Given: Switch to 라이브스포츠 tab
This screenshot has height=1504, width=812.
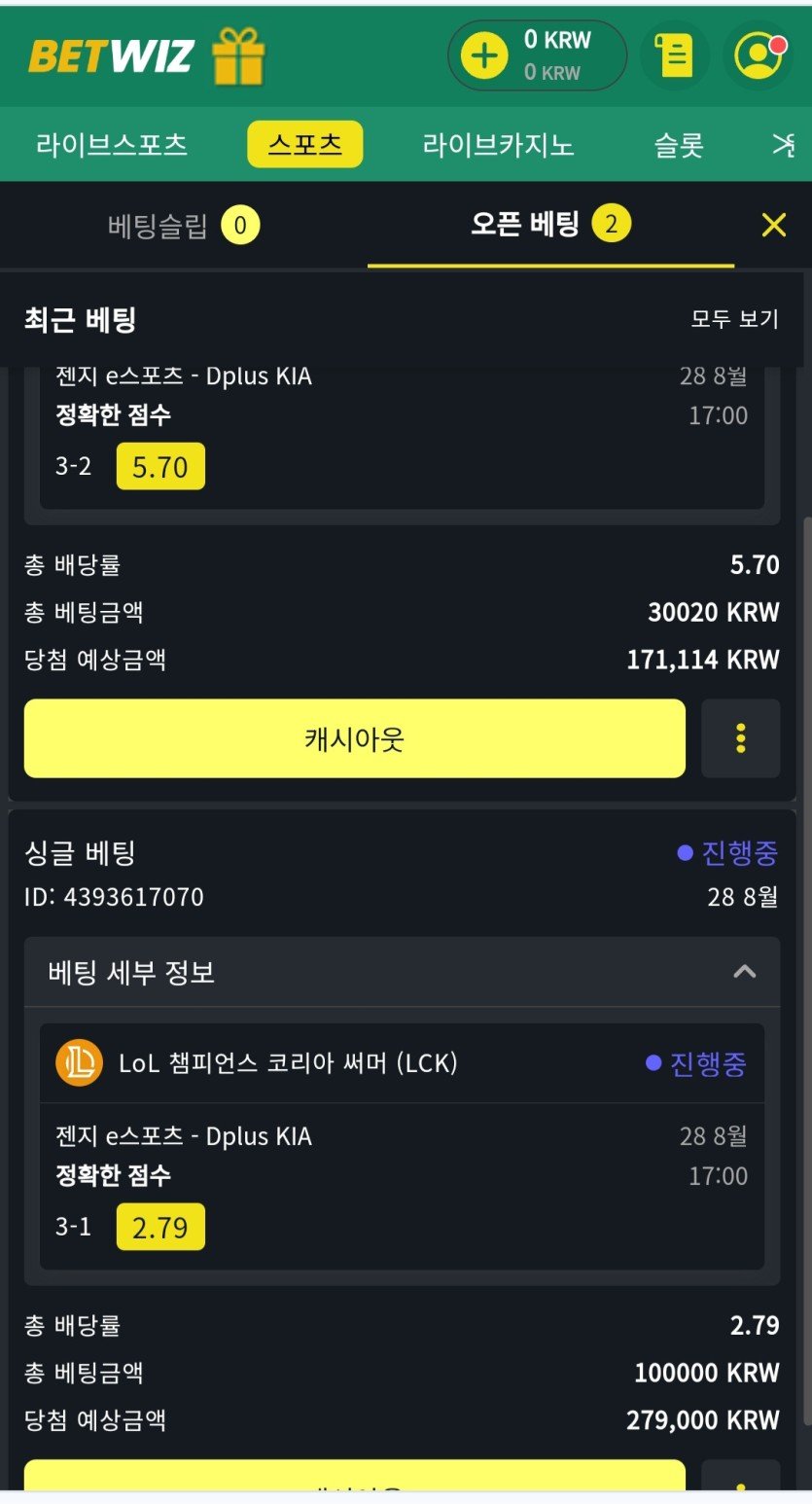Looking at the screenshot, I should [x=112, y=145].
